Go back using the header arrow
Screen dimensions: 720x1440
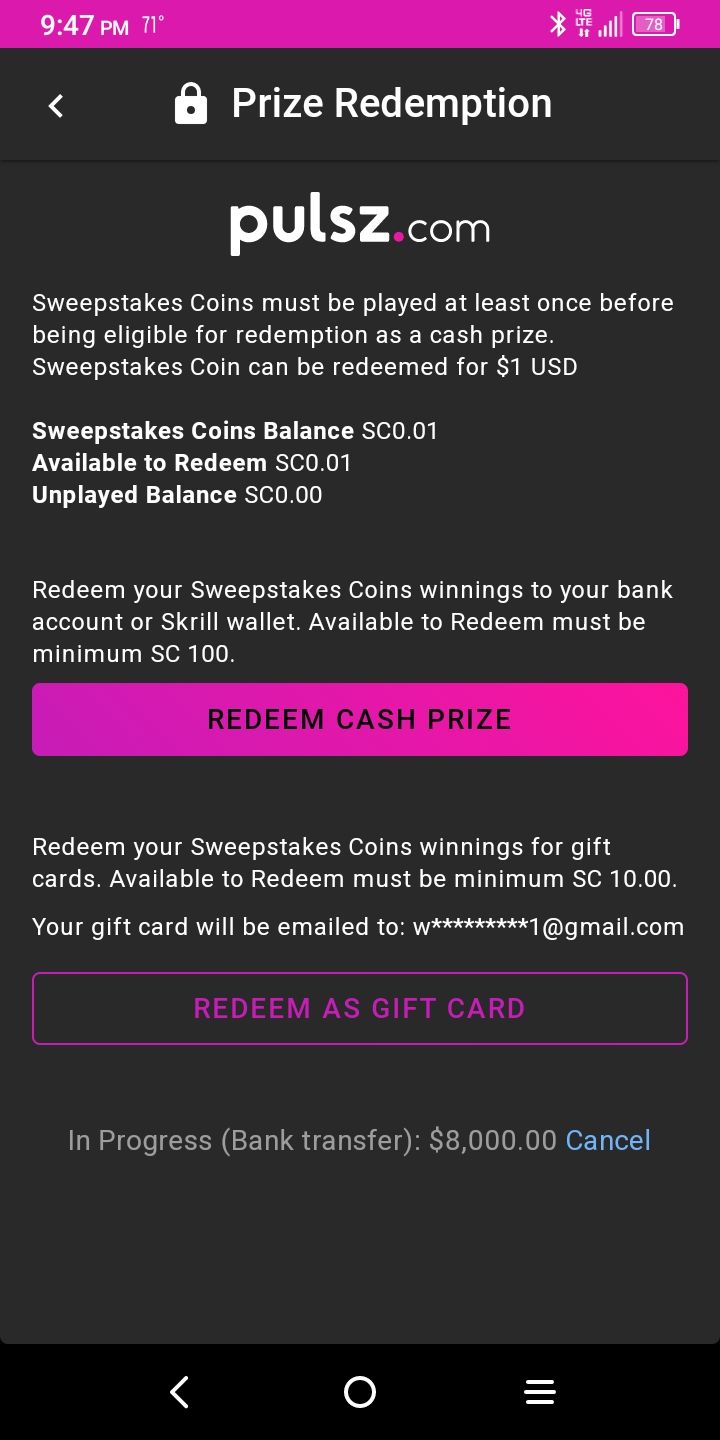(x=56, y=105)
